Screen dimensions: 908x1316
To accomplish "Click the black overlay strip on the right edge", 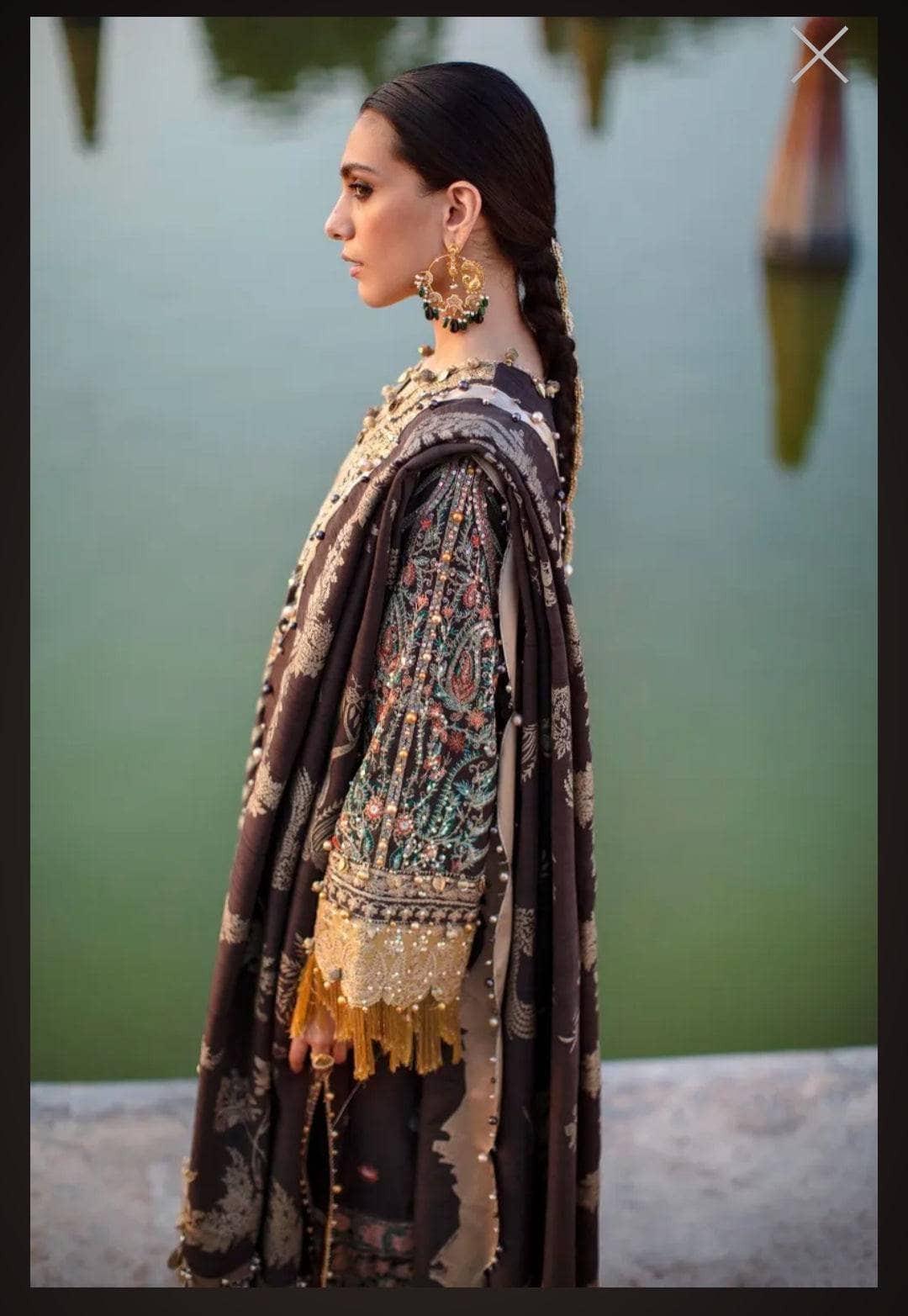I will (891, 656).
